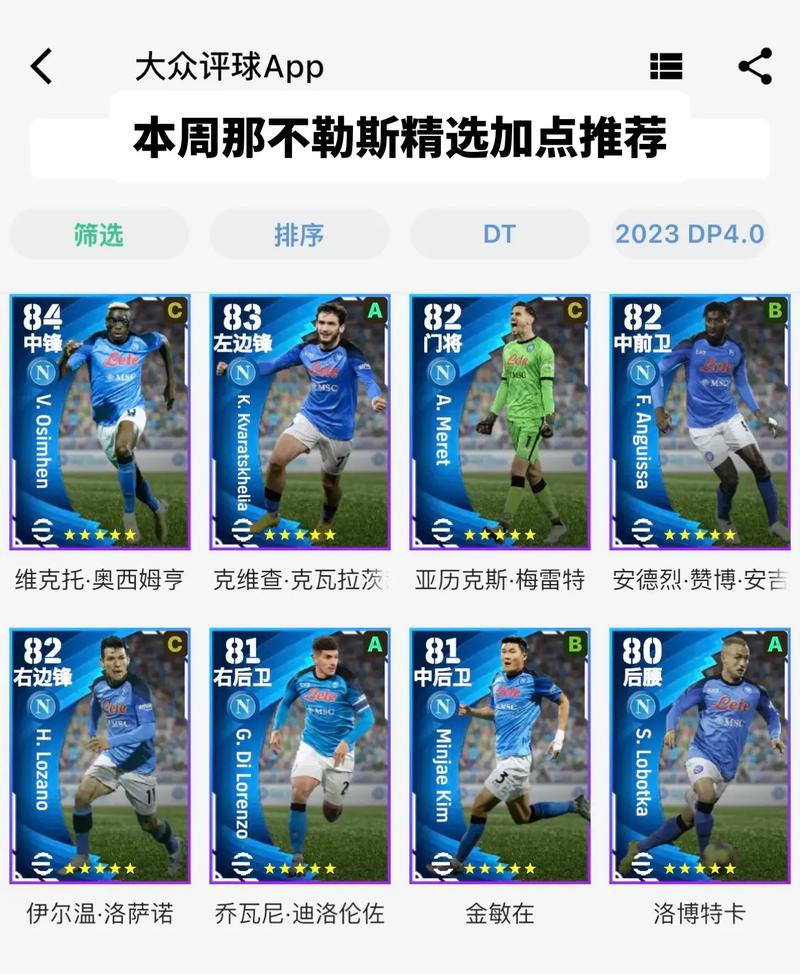Select the DT chip
800x974 pixels.
(x=499, y=234)
